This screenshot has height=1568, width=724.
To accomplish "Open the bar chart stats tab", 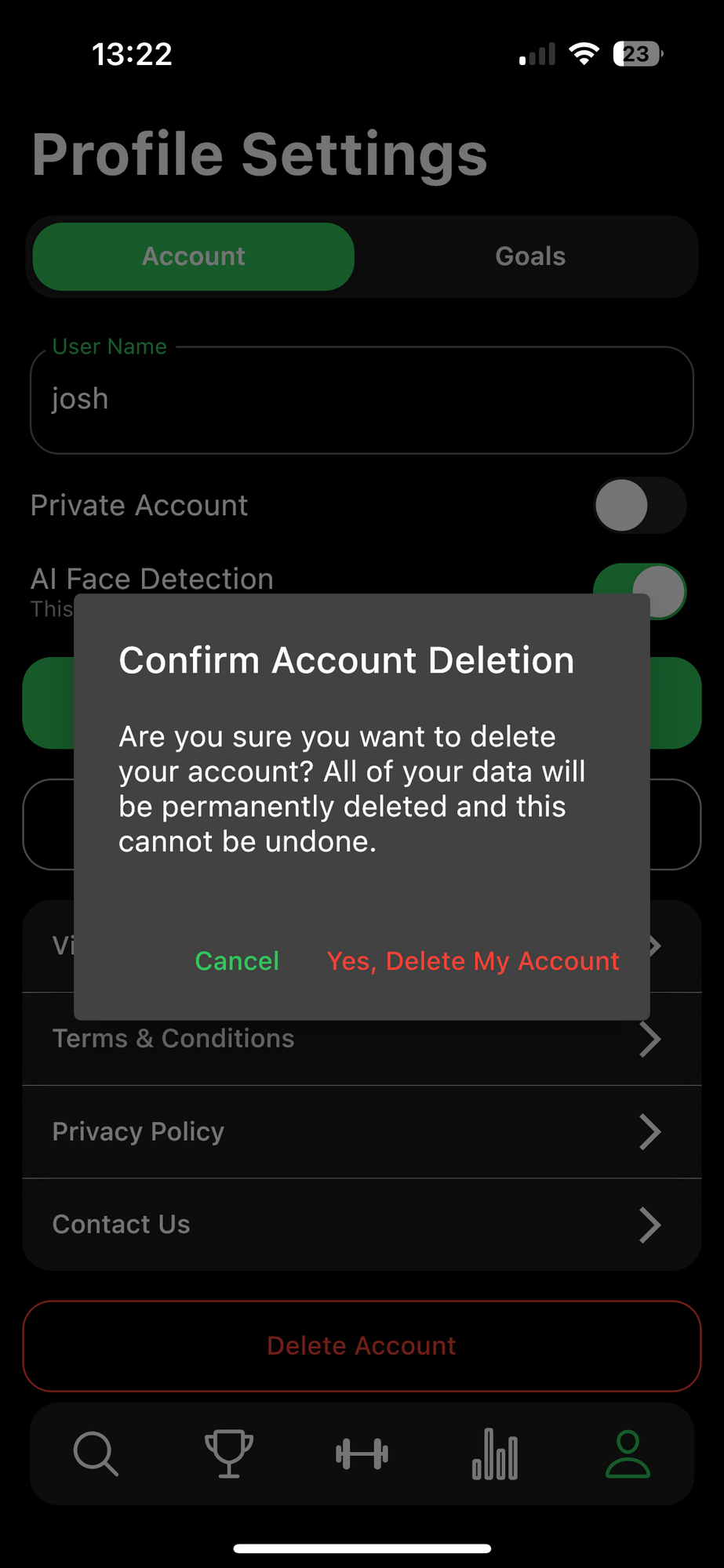I will tap(495, 1454).
